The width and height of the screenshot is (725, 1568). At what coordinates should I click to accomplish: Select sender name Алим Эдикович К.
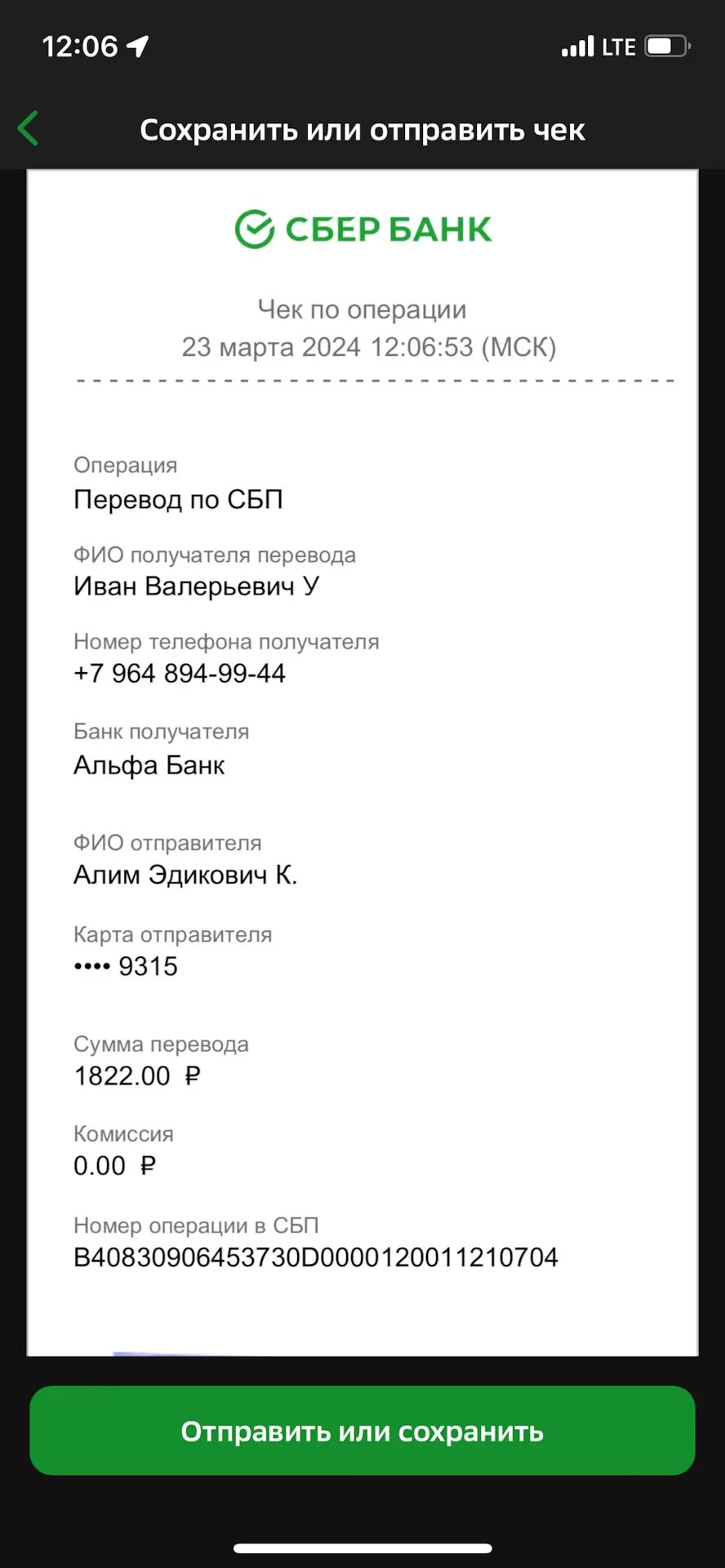coord(185,875)
